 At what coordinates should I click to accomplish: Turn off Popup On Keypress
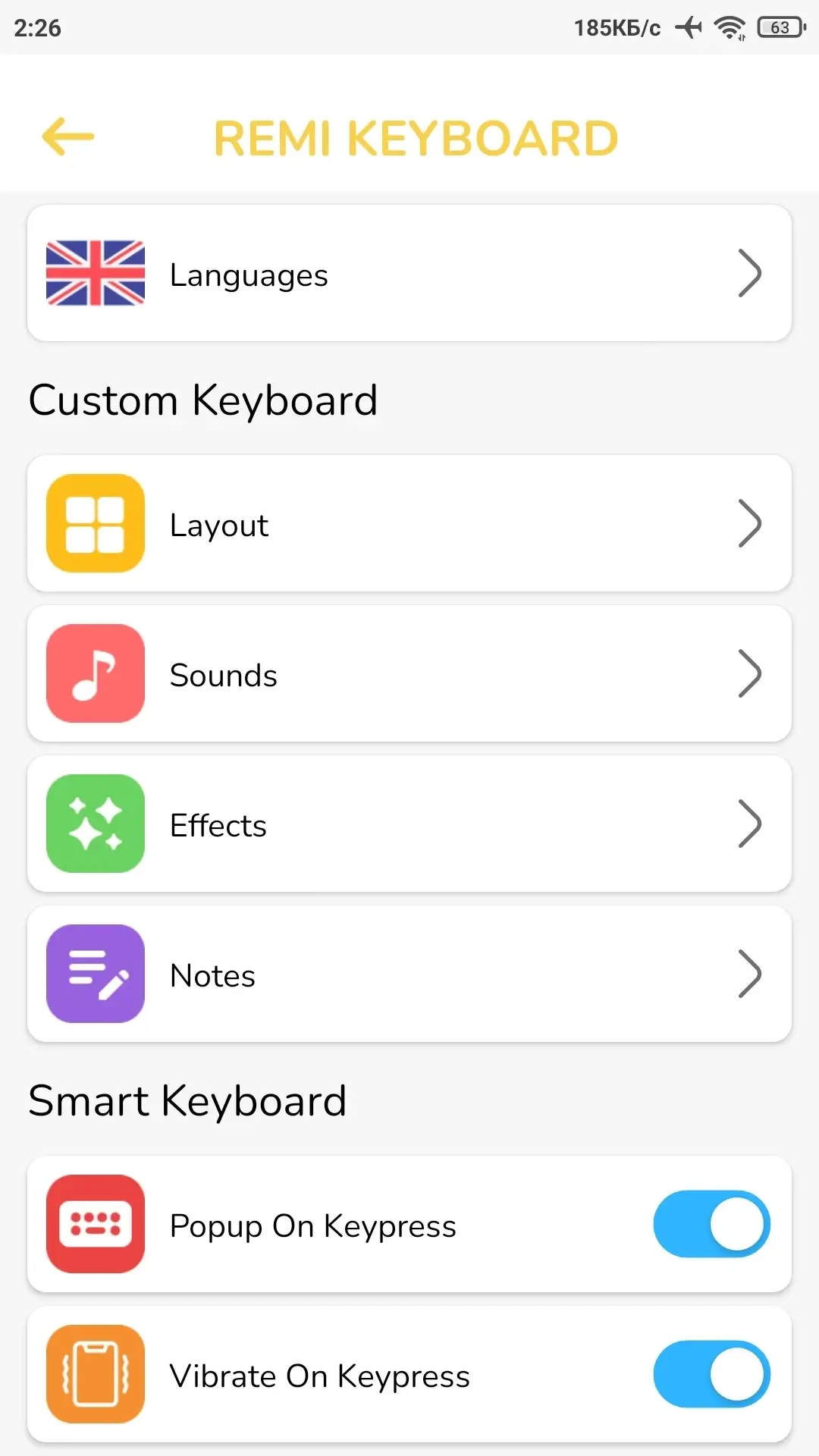point(711,1224)
